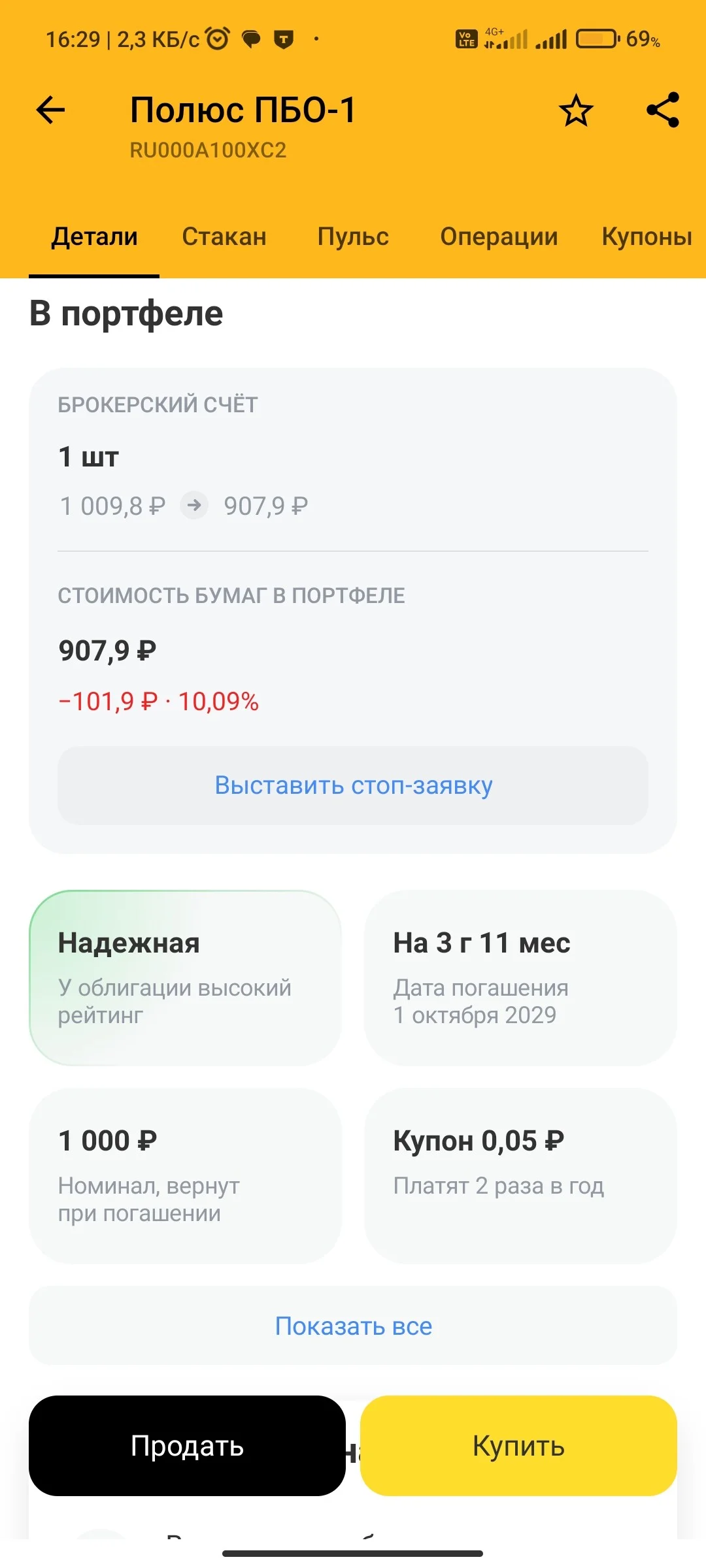Open the Купоны tab
This screenshot has width=706, height=1568.
[647, 237]
